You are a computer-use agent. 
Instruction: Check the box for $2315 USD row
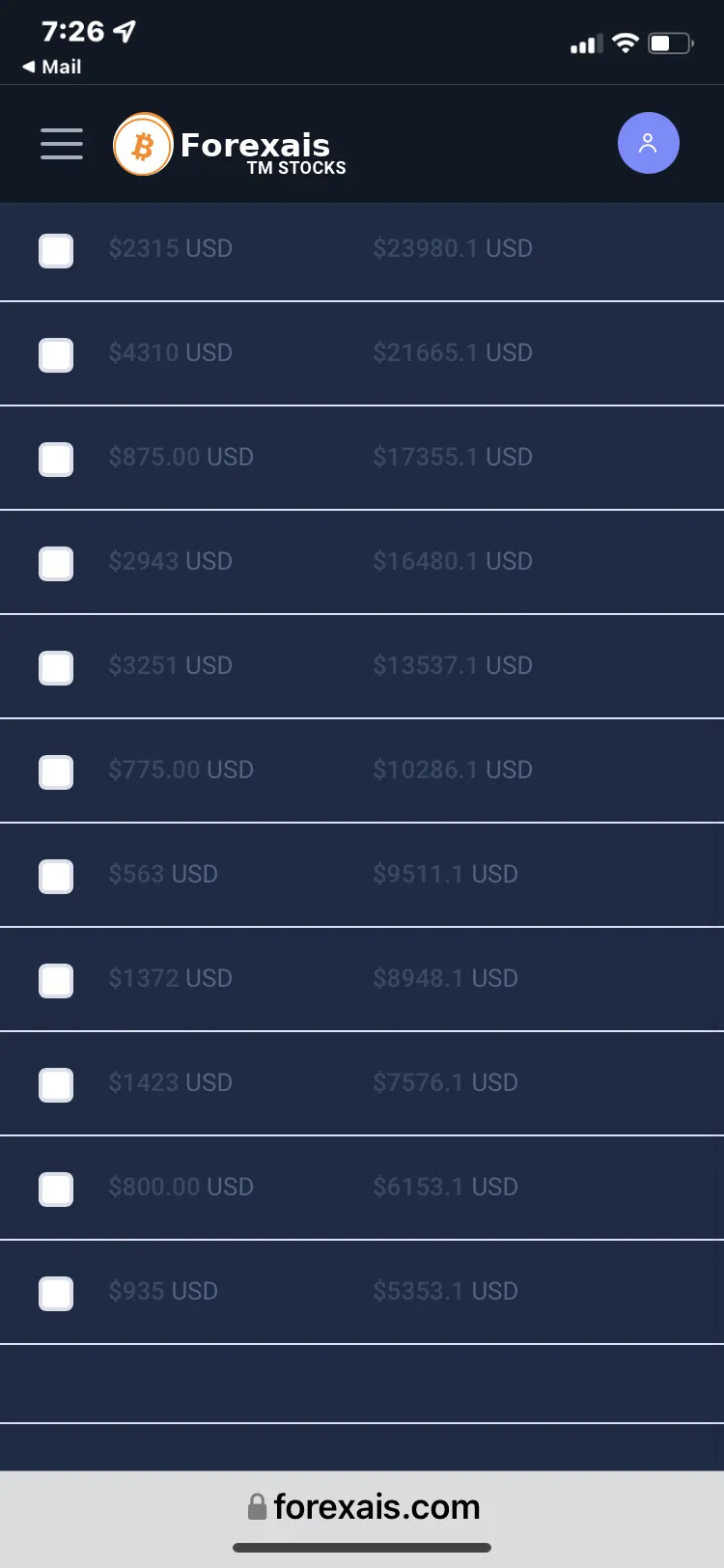[x=56, y=251]
